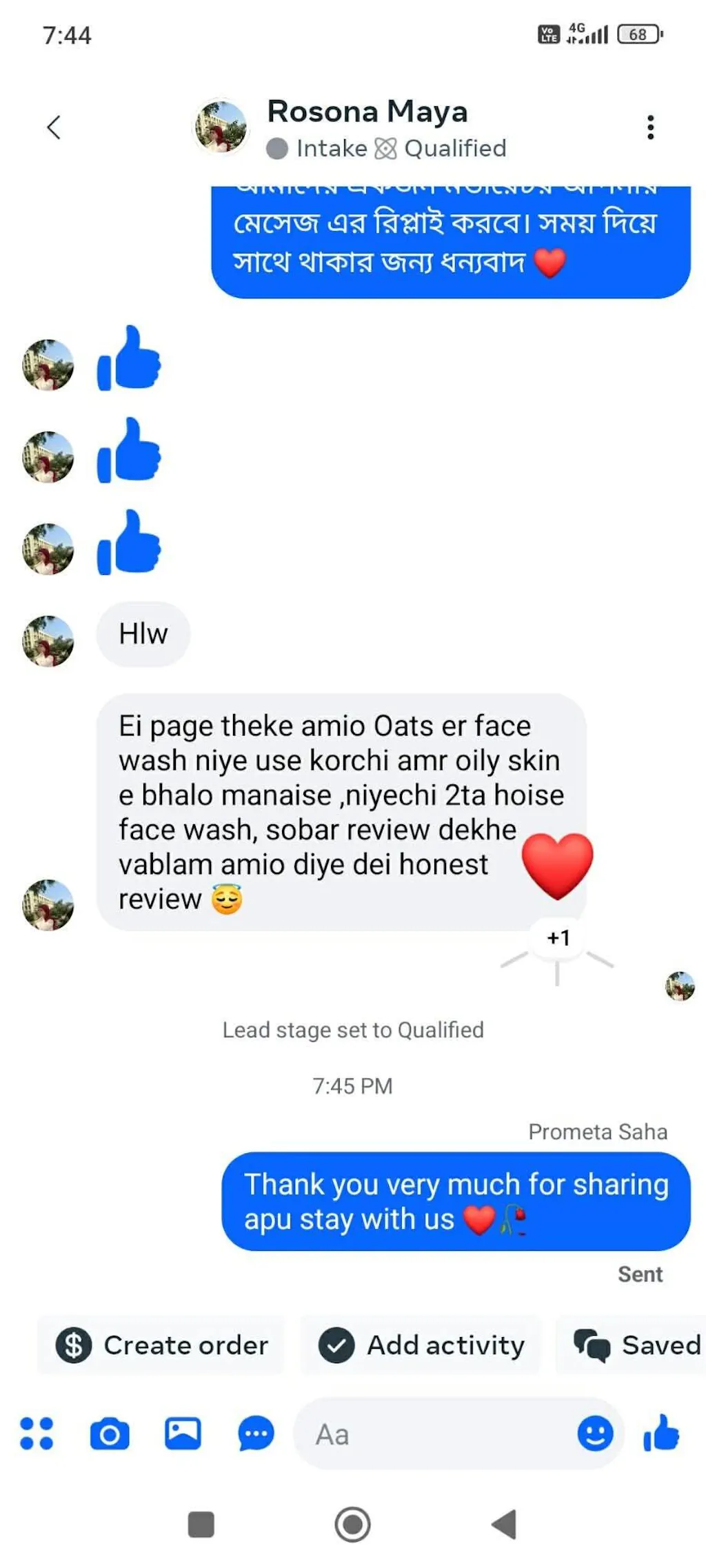Open Rosona Maya's profile header

(x=367, y=128)
